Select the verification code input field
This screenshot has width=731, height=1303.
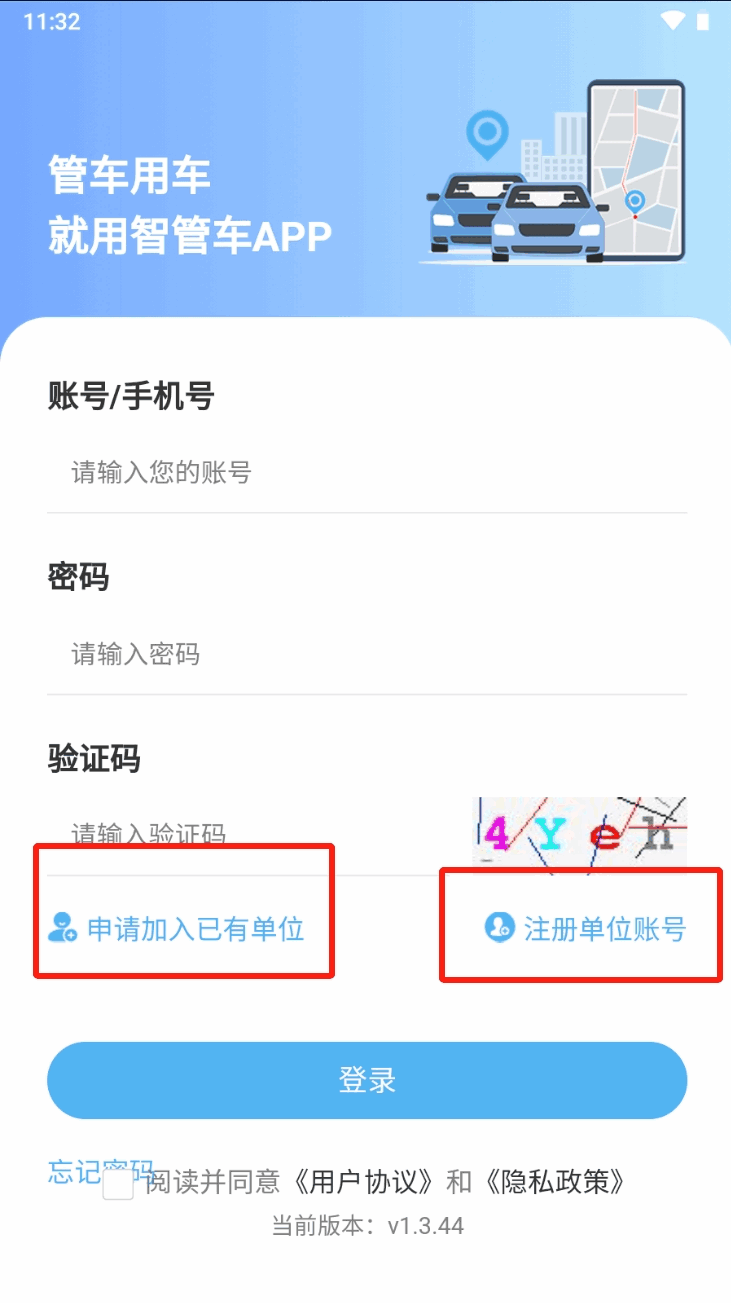(259, 836)
